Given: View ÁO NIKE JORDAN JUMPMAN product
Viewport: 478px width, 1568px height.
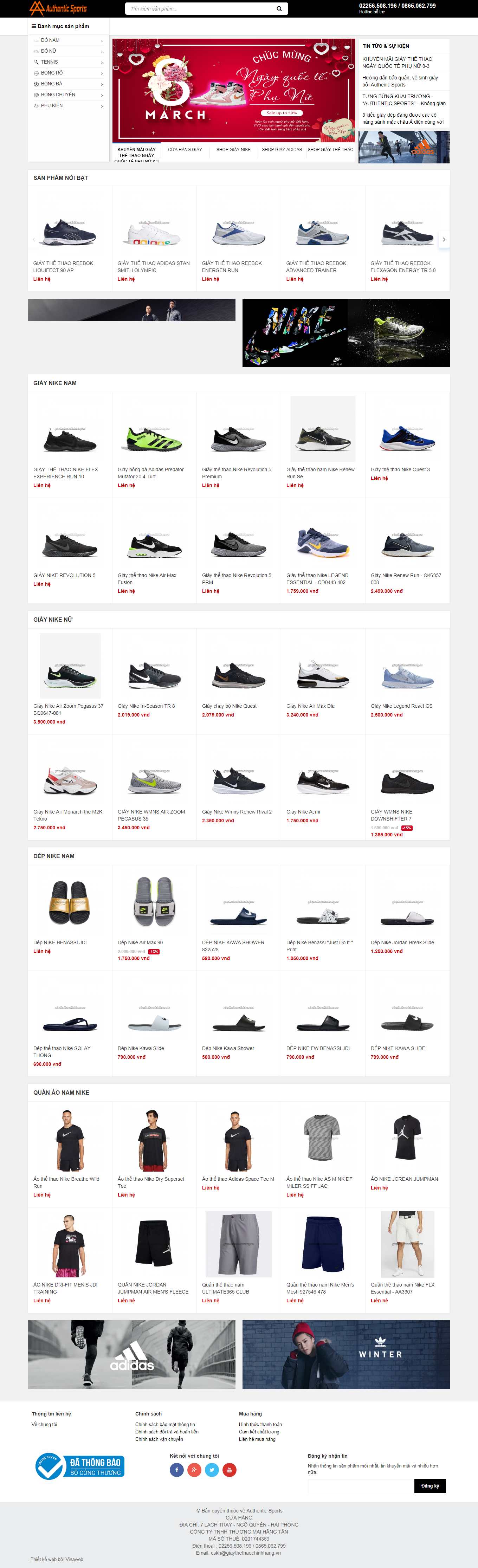Looking at the screenshot, I should pyautogui.click(x=404, y=1179).
